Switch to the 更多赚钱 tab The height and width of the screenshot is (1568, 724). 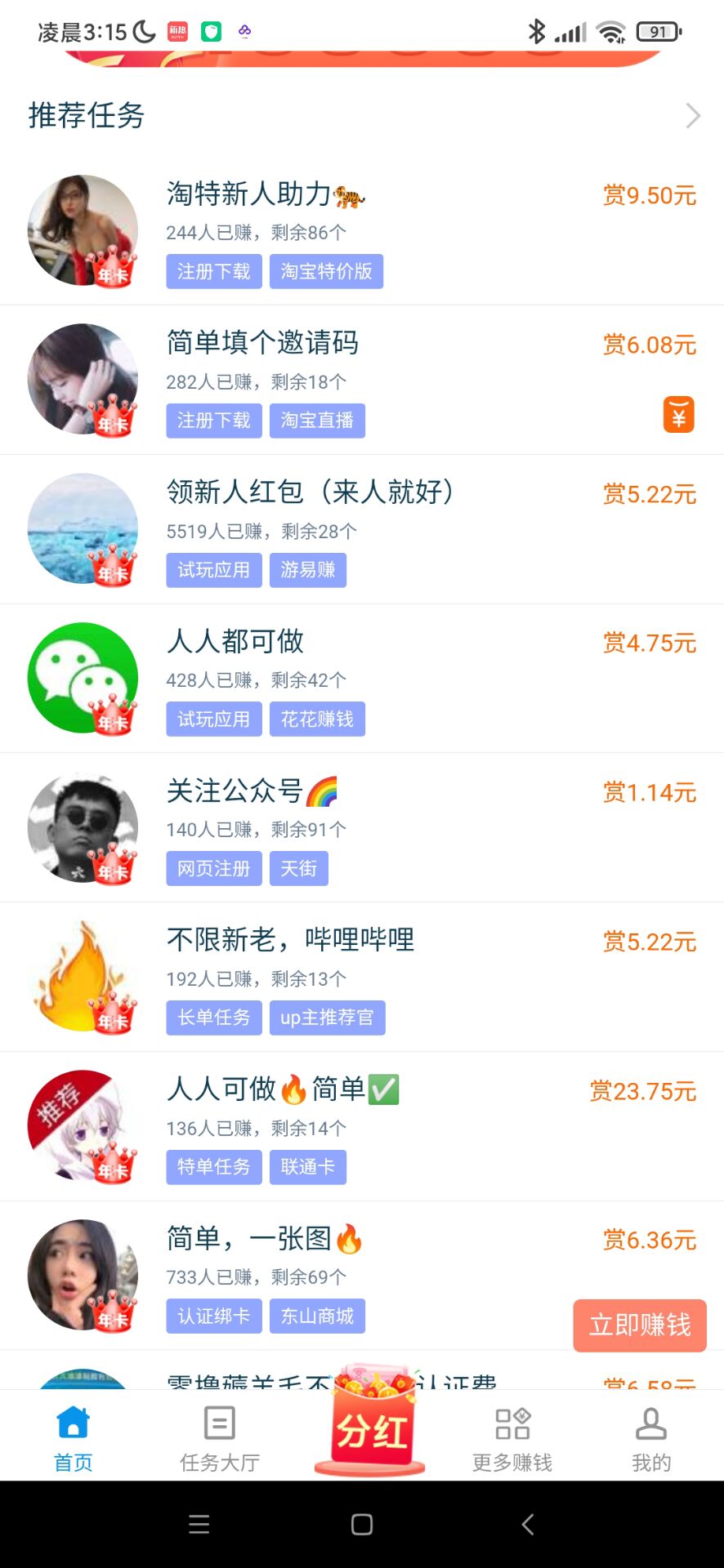(x=512, y=1437)
